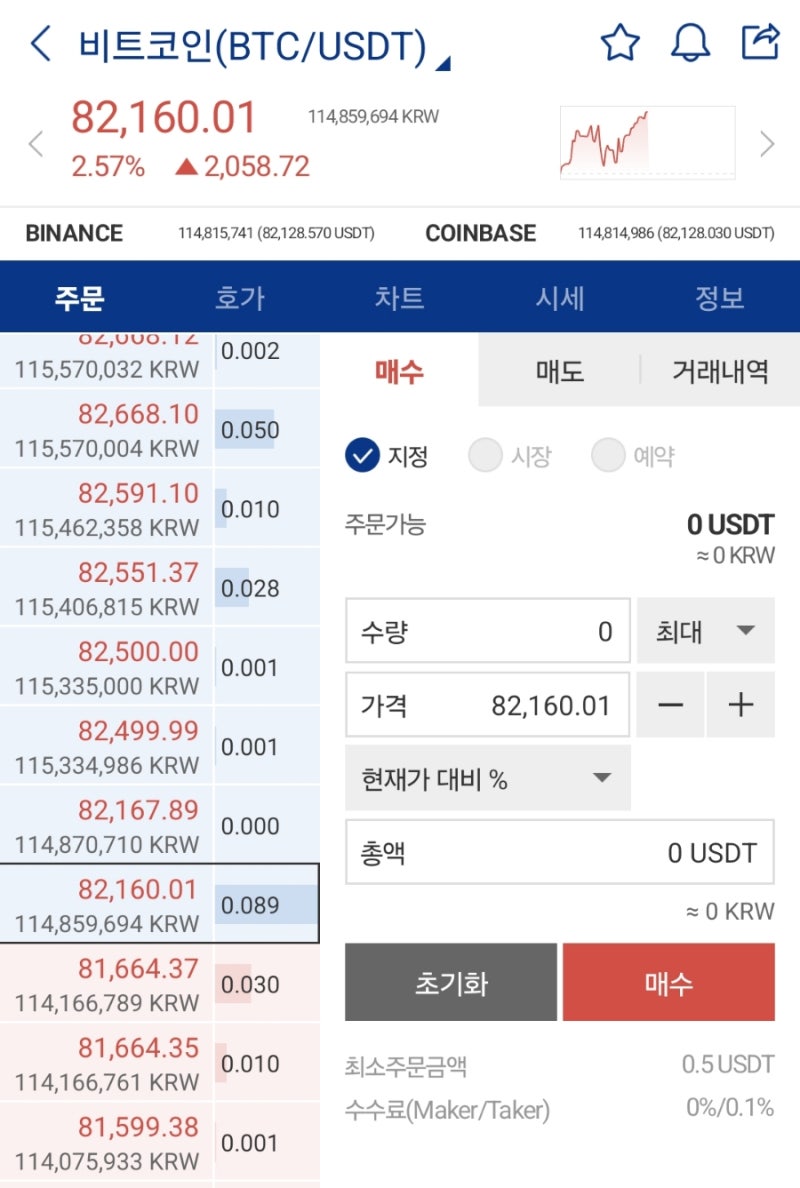Switch to the 매도 (sell) tab

coord(559,371)
